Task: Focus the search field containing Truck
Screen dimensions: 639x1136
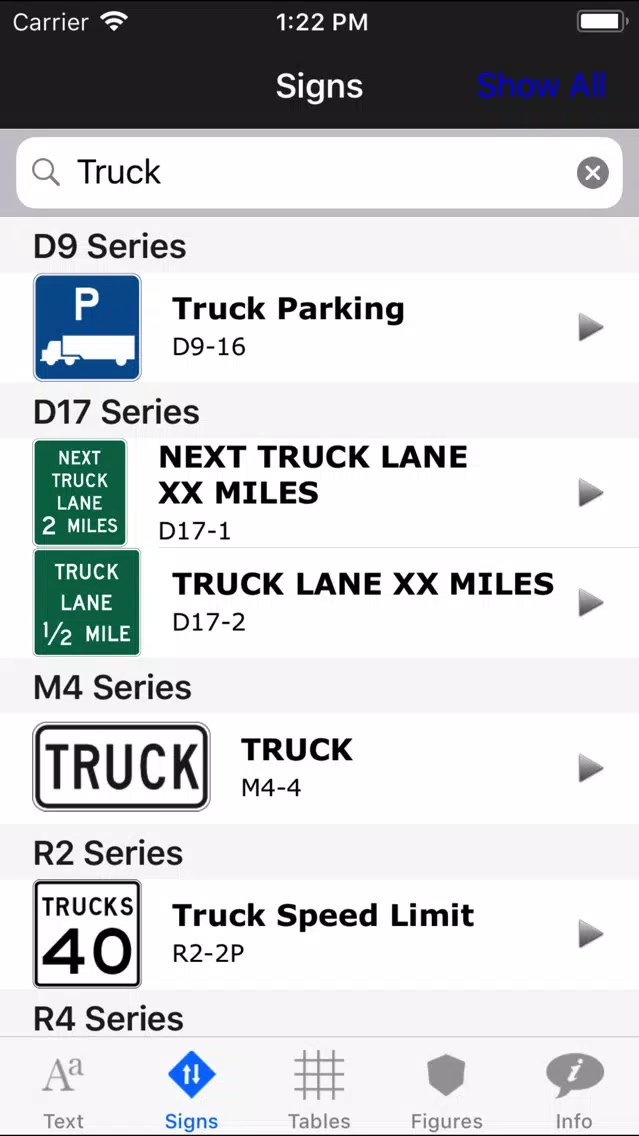Action: 320,173
